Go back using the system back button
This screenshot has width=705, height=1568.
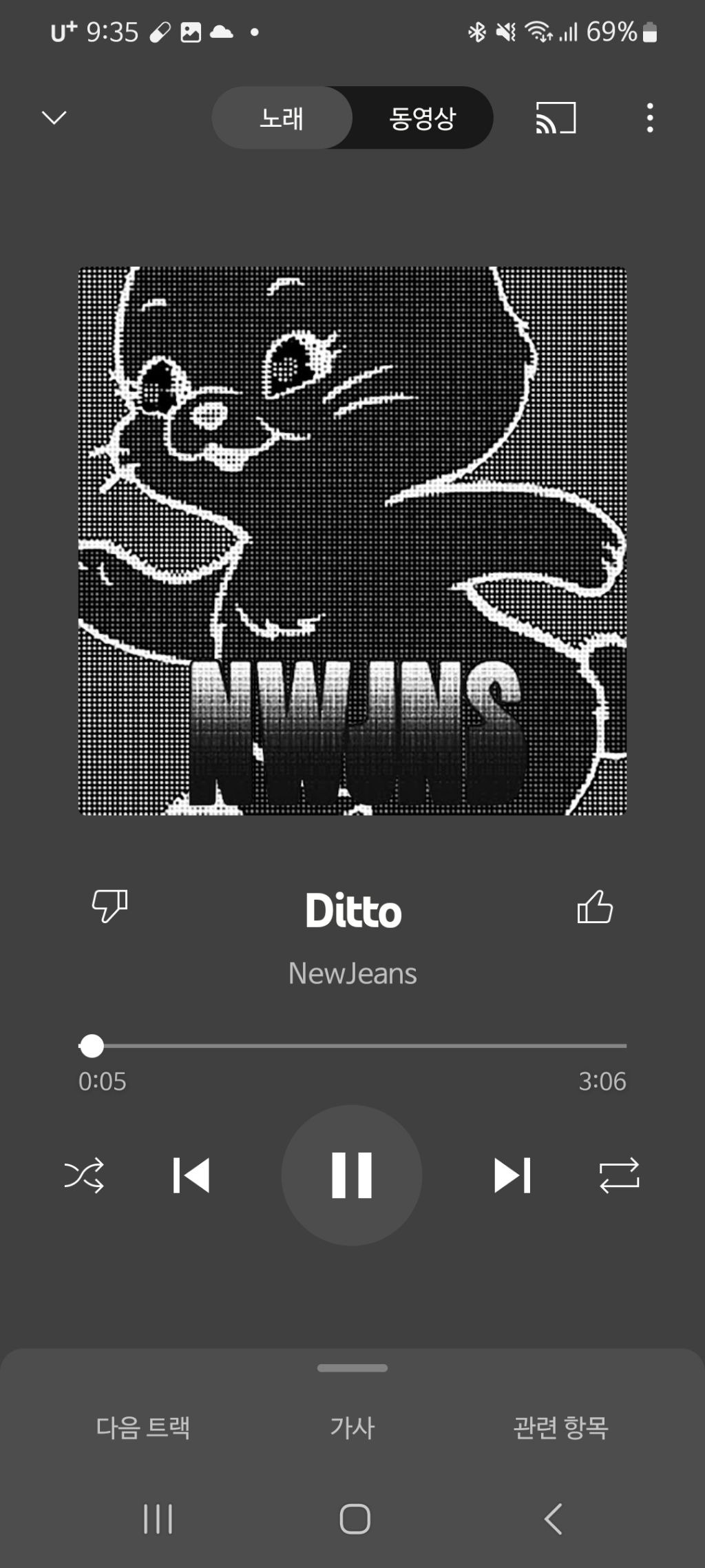coord(554,1519)
